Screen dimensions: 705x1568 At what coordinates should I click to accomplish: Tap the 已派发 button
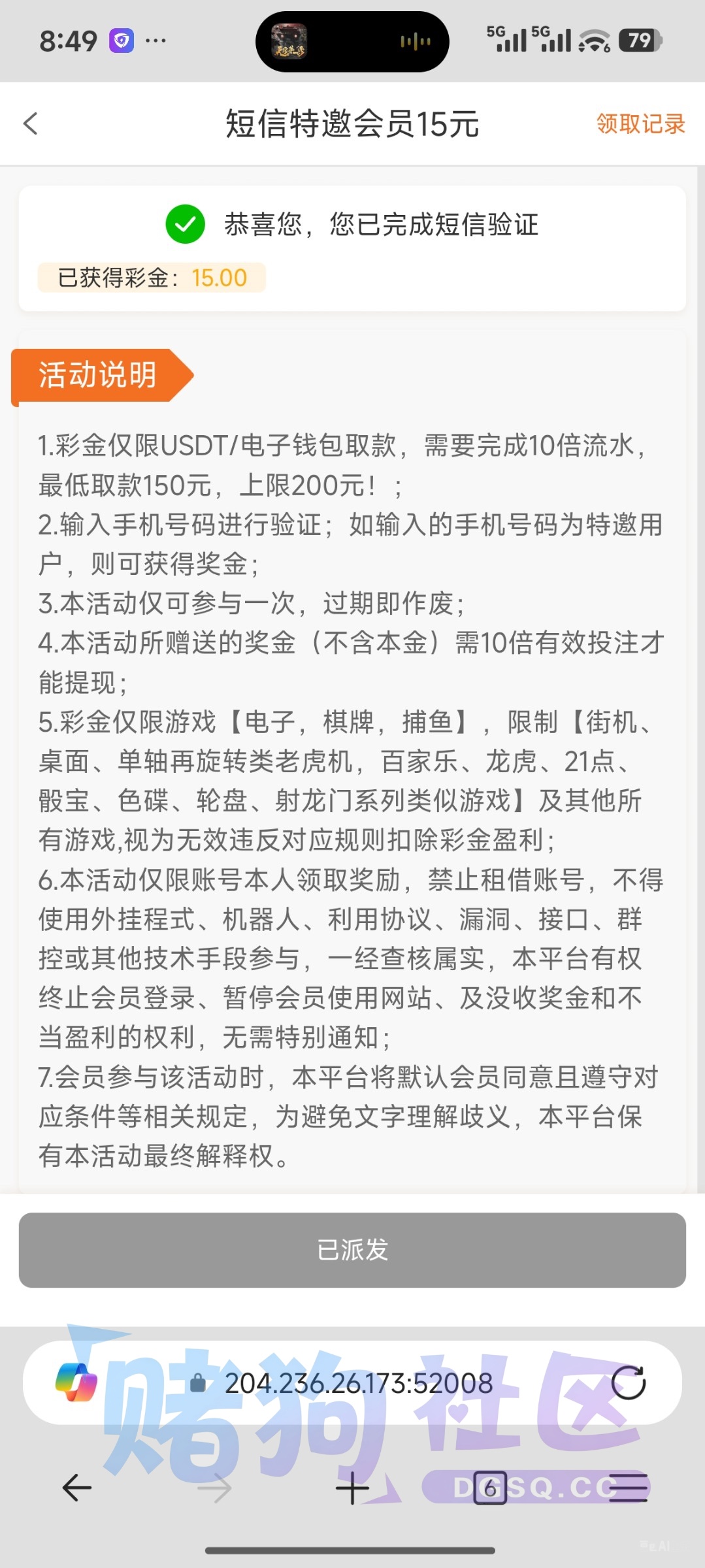coord(352,1250)
